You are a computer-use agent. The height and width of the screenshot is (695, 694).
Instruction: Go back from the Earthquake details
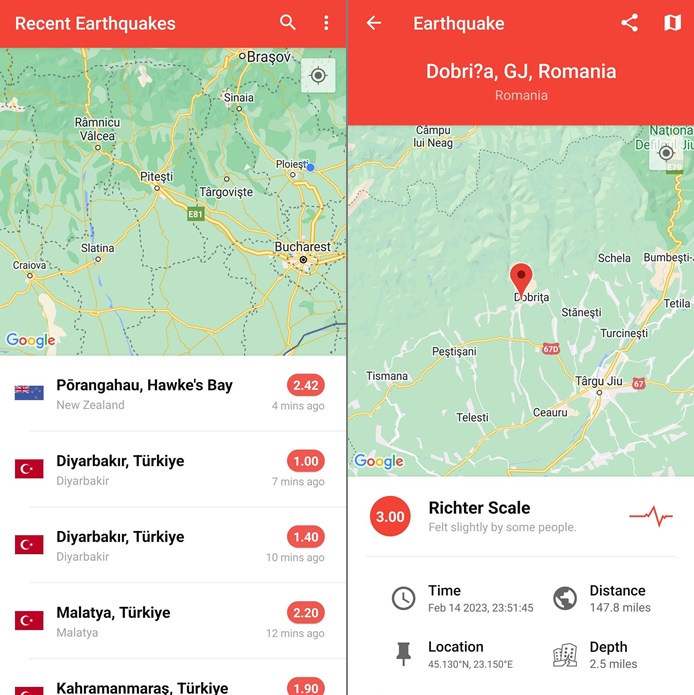click(x=374, y=23)
